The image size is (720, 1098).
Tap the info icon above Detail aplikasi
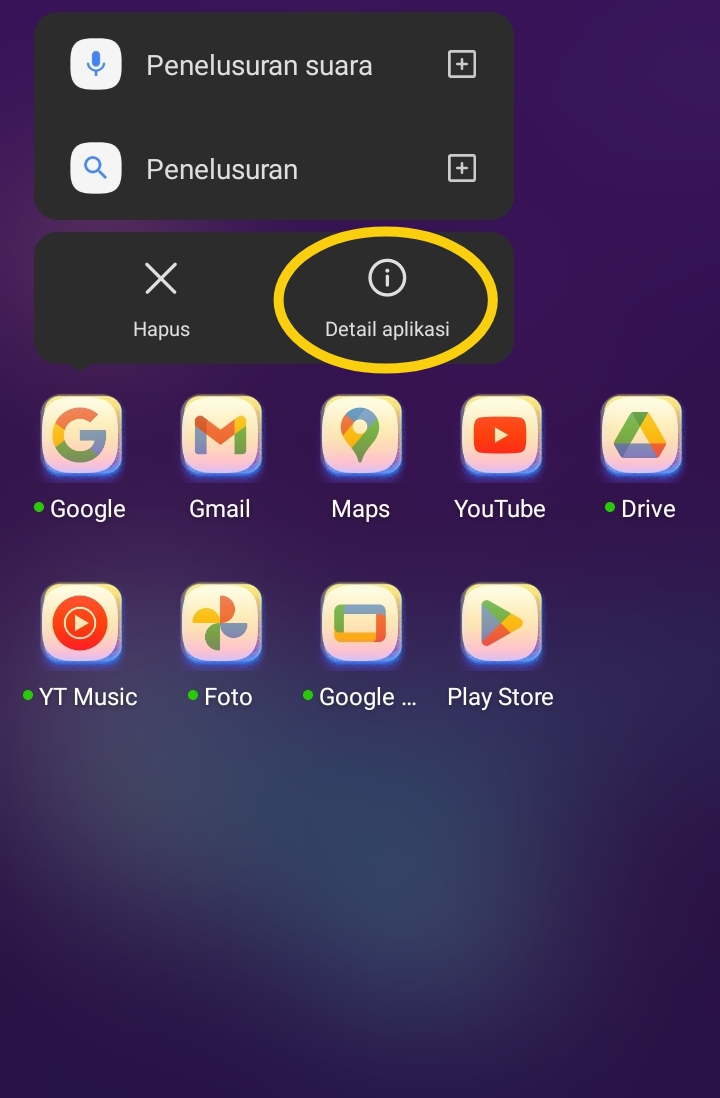[x=386, y=279]
